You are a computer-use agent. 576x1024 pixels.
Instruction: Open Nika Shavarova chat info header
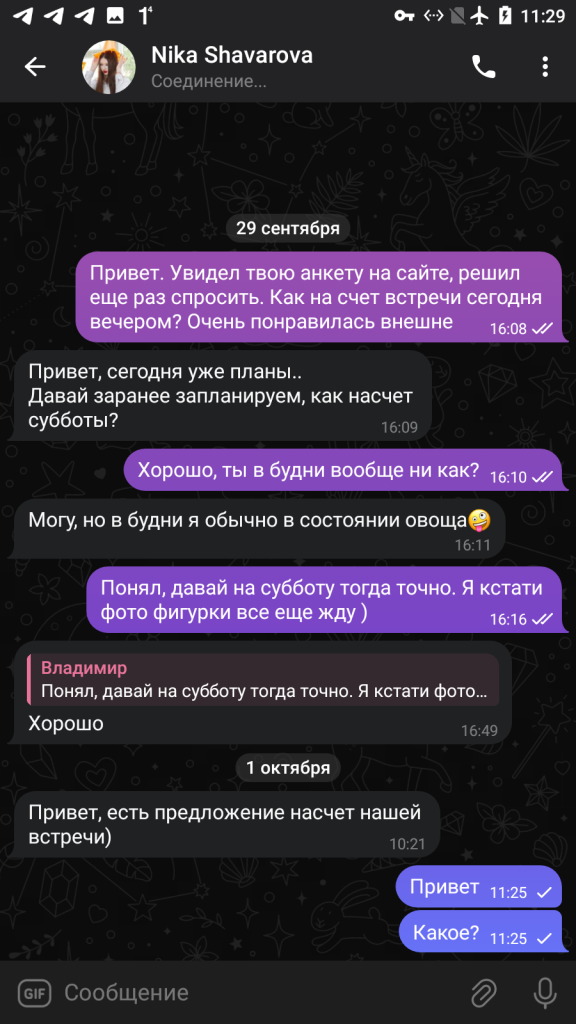click(232, 67)
